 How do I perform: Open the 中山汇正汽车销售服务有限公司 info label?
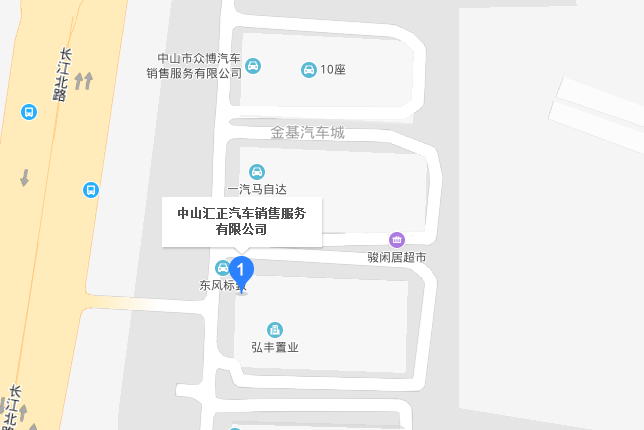pyautogui.click(x=242, y=221)
